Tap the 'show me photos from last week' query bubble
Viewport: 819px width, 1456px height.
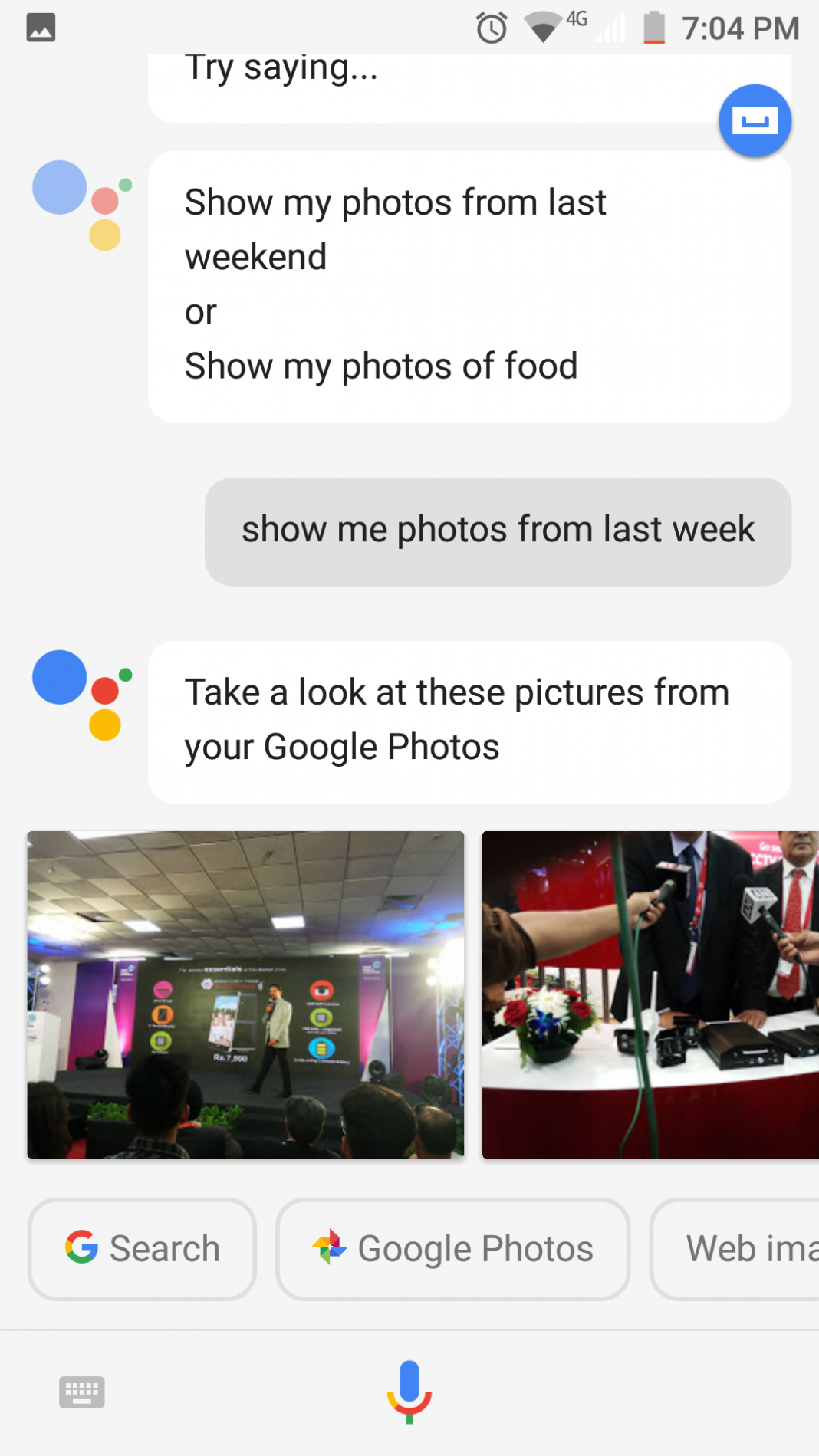[498, 529]
